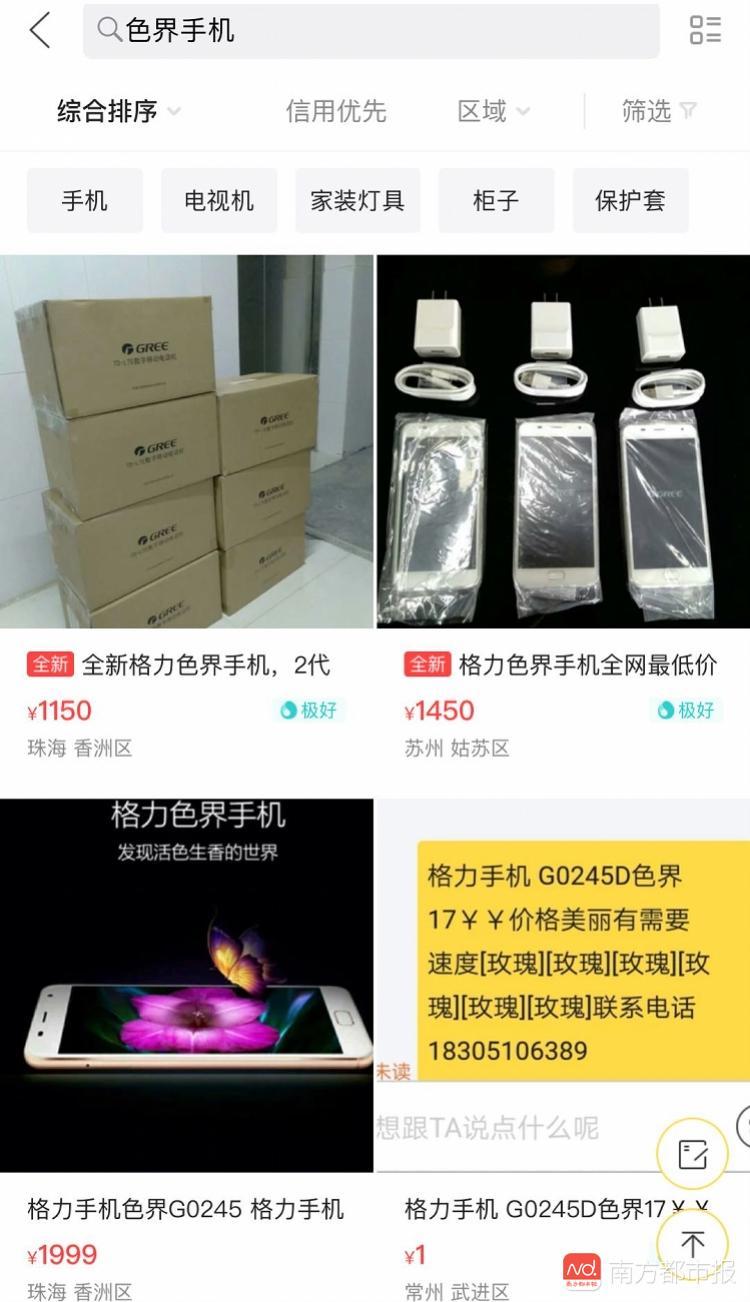Select the 家装灯具 filter tab

pyautogui.click(x=358, y=200)
